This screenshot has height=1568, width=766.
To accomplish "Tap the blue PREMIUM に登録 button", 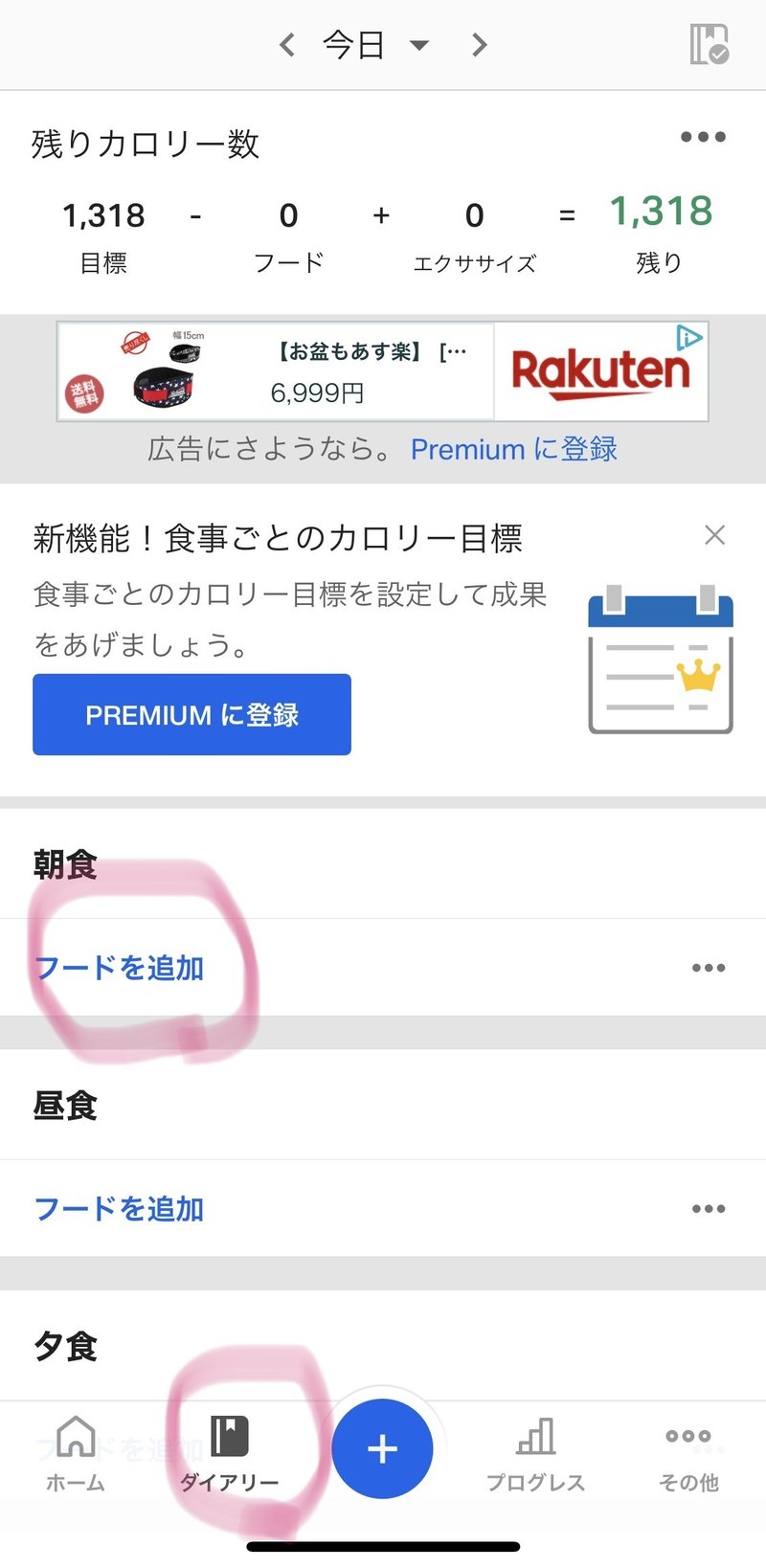I will [191, 714].
